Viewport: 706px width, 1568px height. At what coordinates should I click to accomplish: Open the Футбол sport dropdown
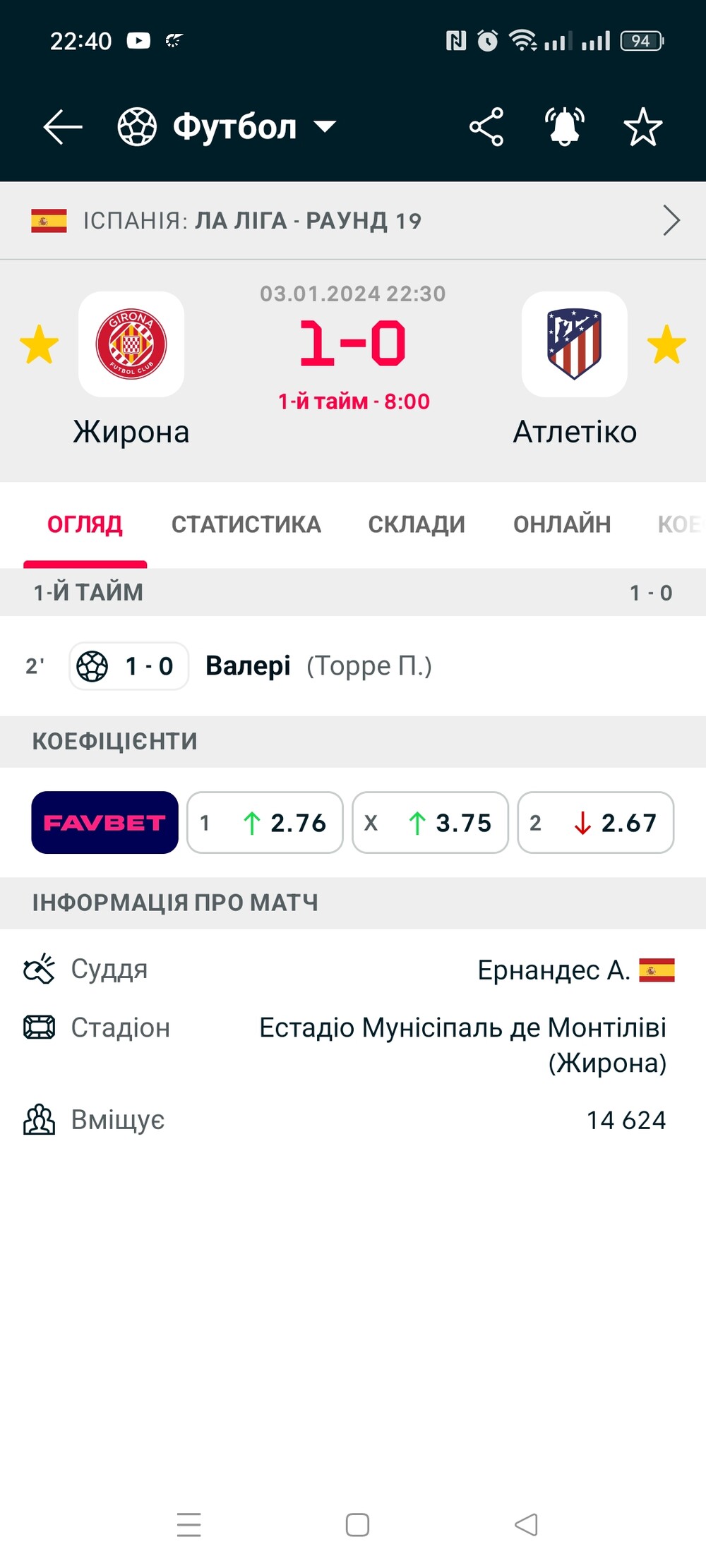(227, 127)
